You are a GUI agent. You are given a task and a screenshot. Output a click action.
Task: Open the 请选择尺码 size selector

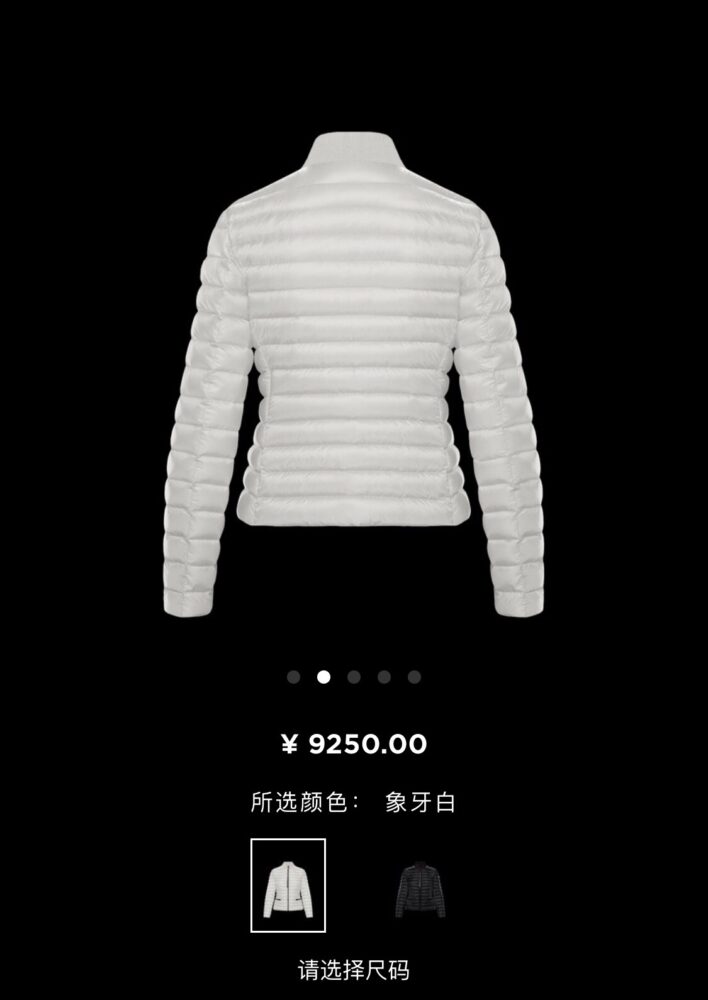click(353, 969)
